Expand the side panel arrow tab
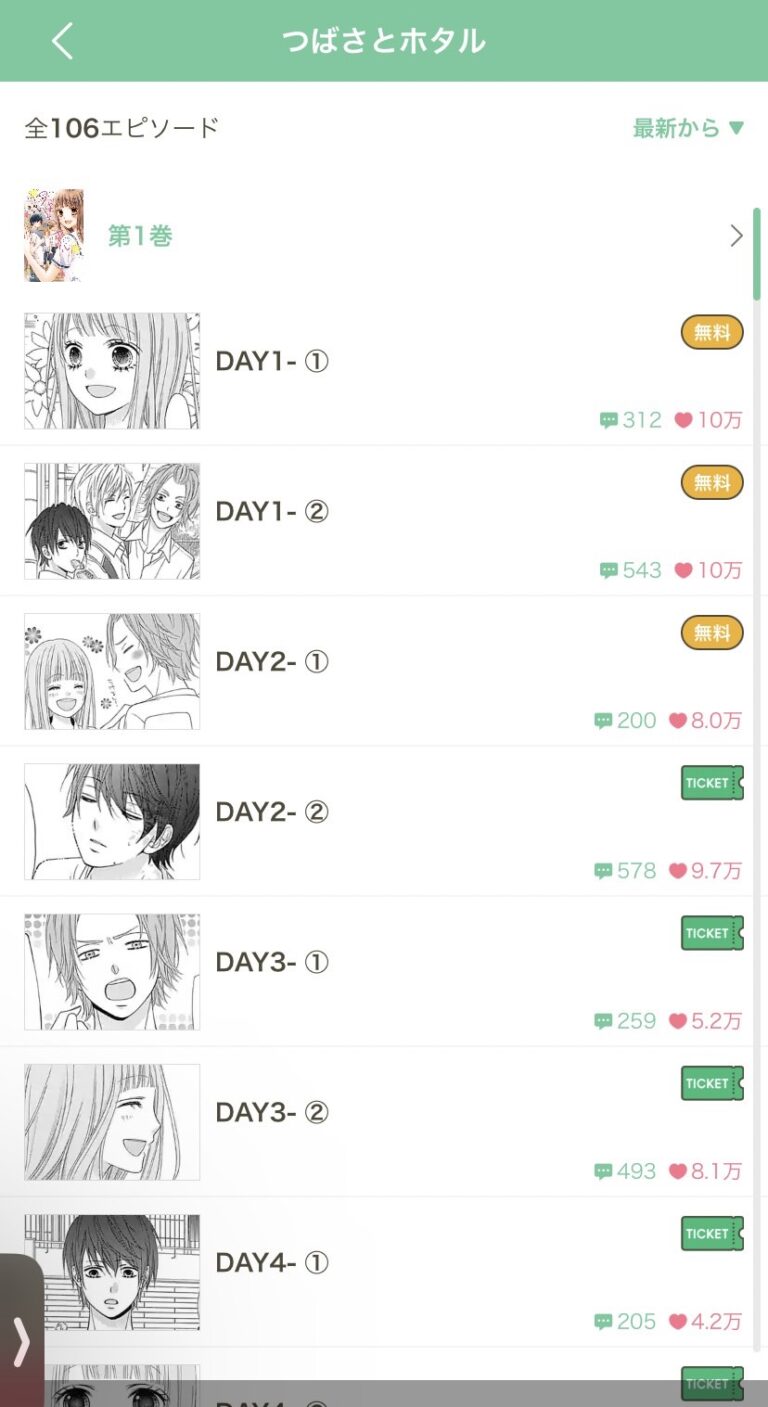 point(20,1342)
